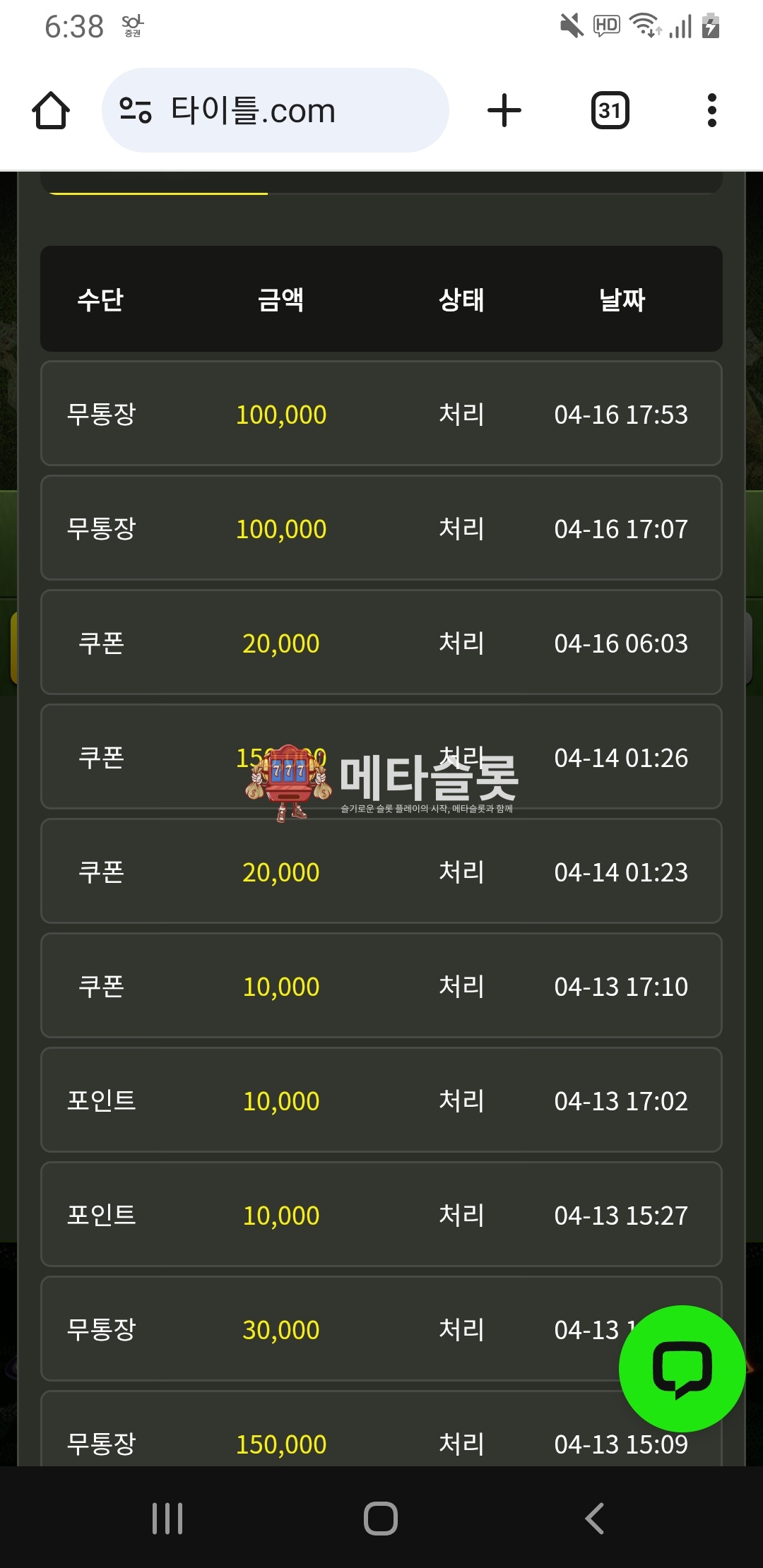Image resolution: width=763 pixels, height=1568 pixels.
Task: Open the browser overflow menu
Action: click(711, 111)
